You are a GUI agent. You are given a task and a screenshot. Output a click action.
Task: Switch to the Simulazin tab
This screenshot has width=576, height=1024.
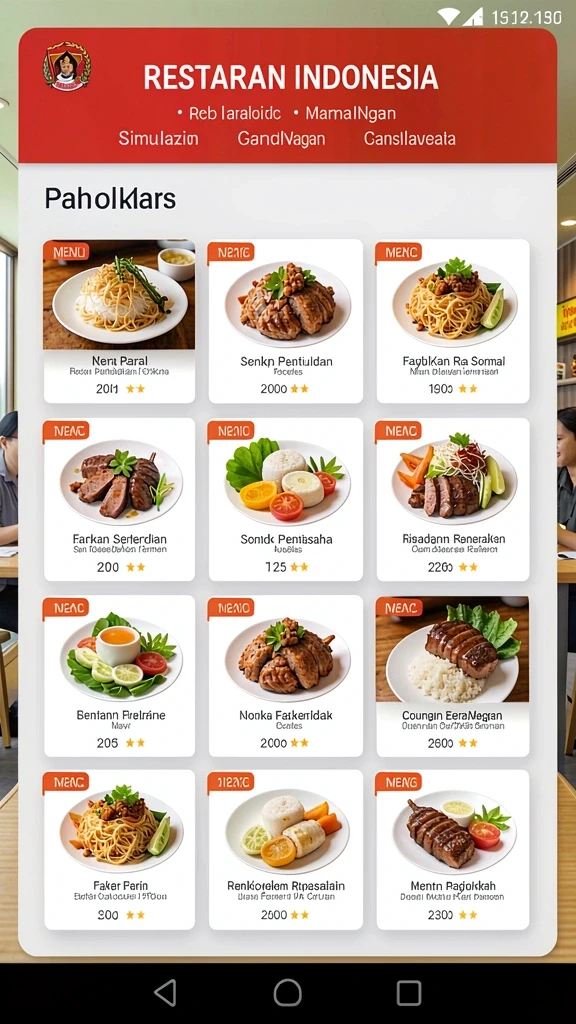click(158, 138)
